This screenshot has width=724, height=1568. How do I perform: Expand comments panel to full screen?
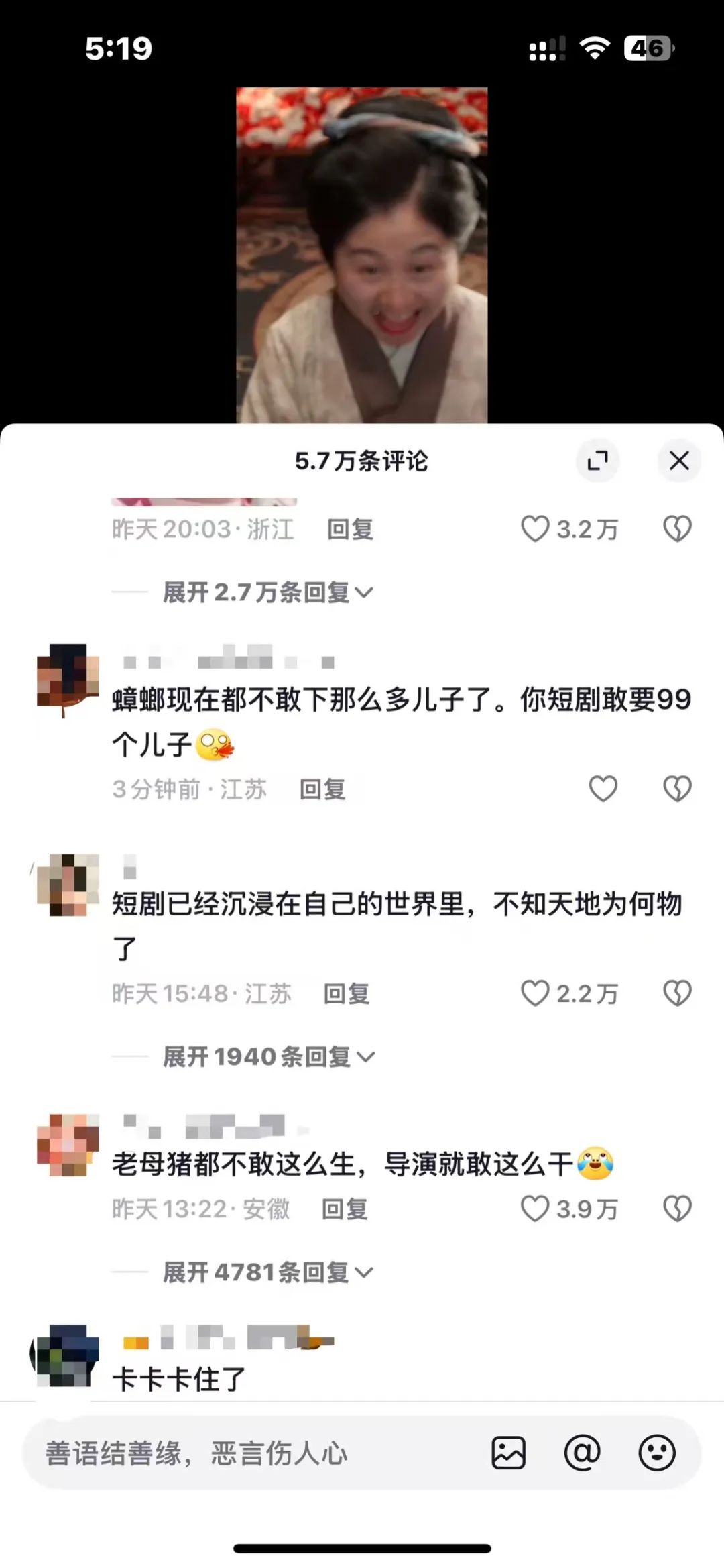597,461
